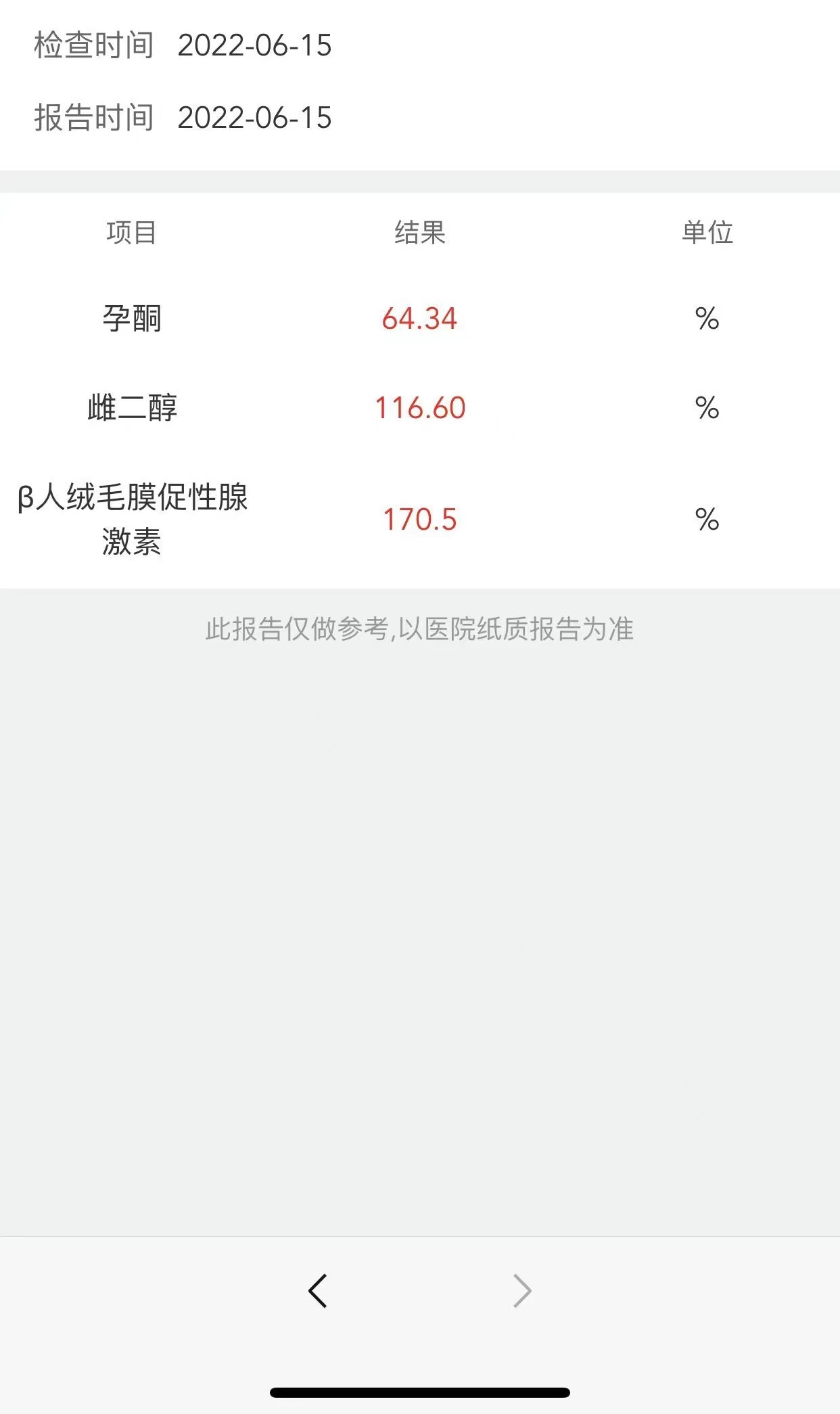This screenshot has width=840, height=1414.
Task: Go back using the left arrow
Action: pos(317,1291)
